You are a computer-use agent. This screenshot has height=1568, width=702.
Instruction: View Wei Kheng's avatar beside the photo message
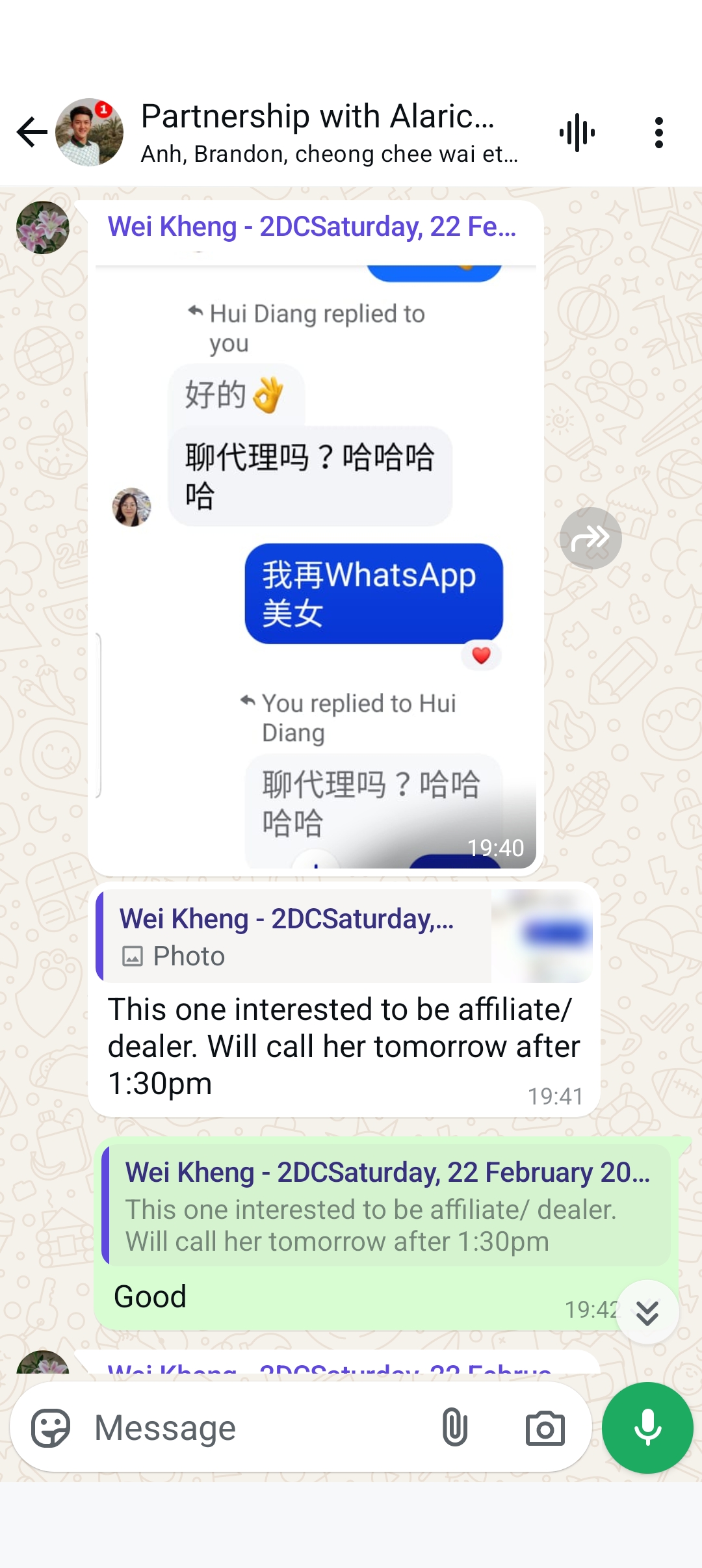tap(42, 227)
